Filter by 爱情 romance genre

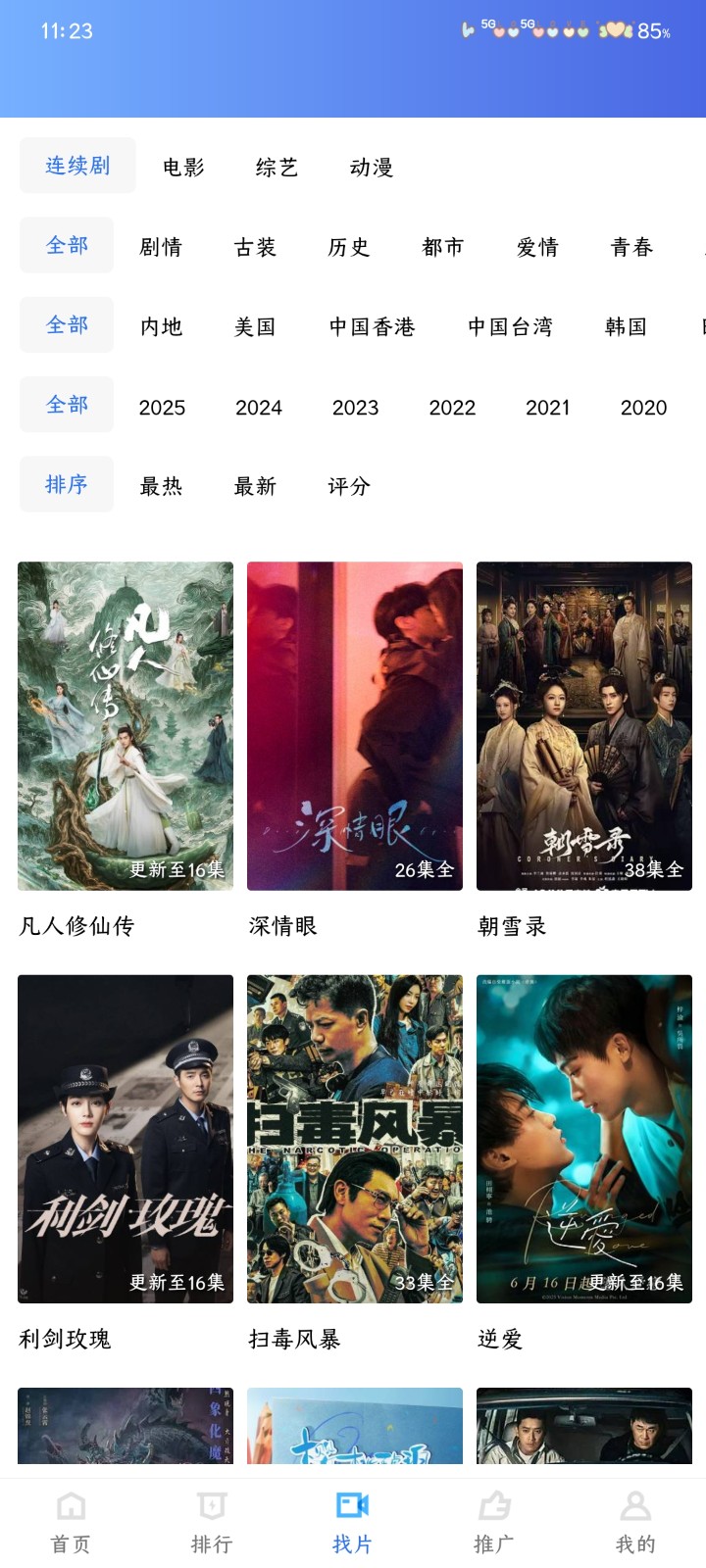537,247
